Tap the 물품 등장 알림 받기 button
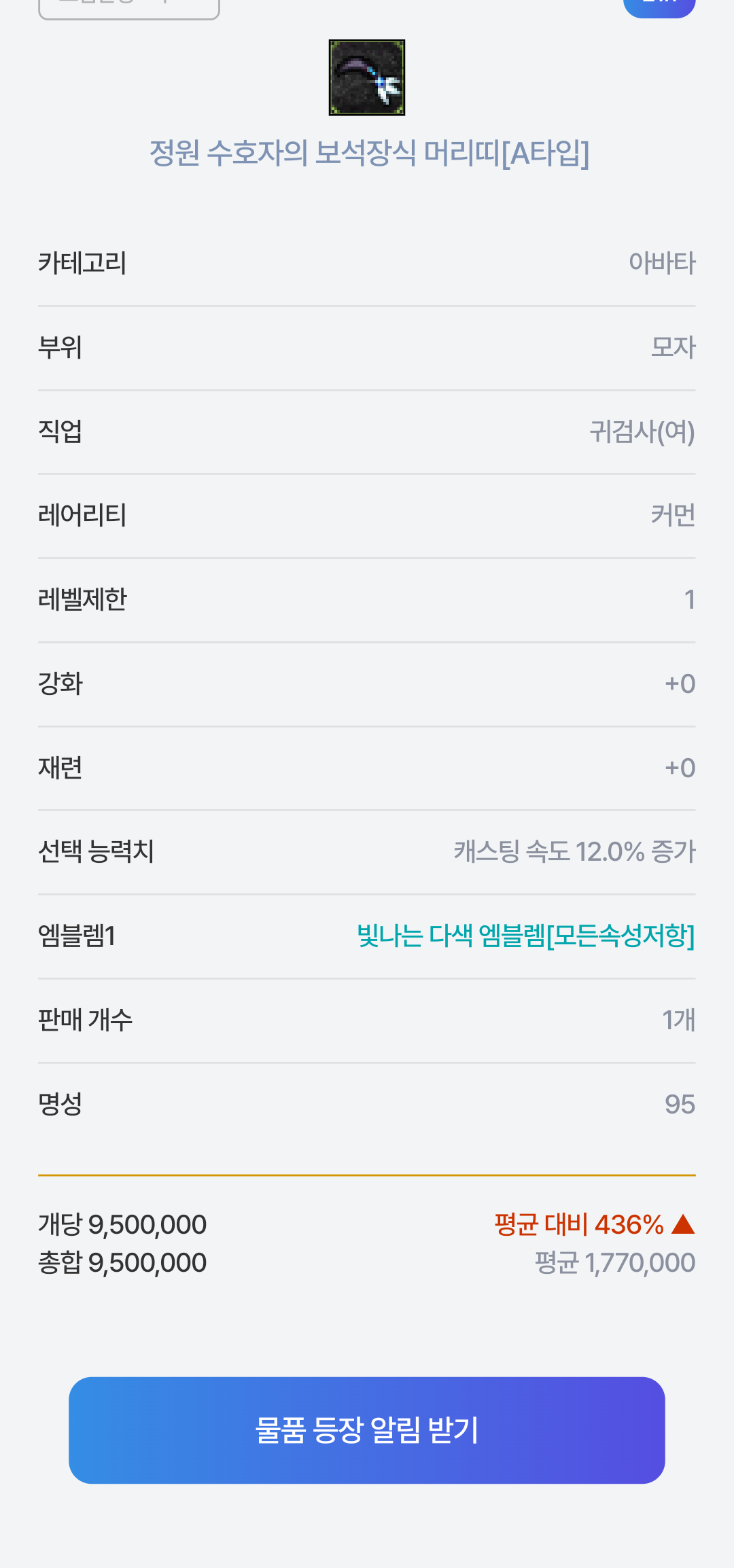Screen dimensions: 734x1568 click(367, 1430)
